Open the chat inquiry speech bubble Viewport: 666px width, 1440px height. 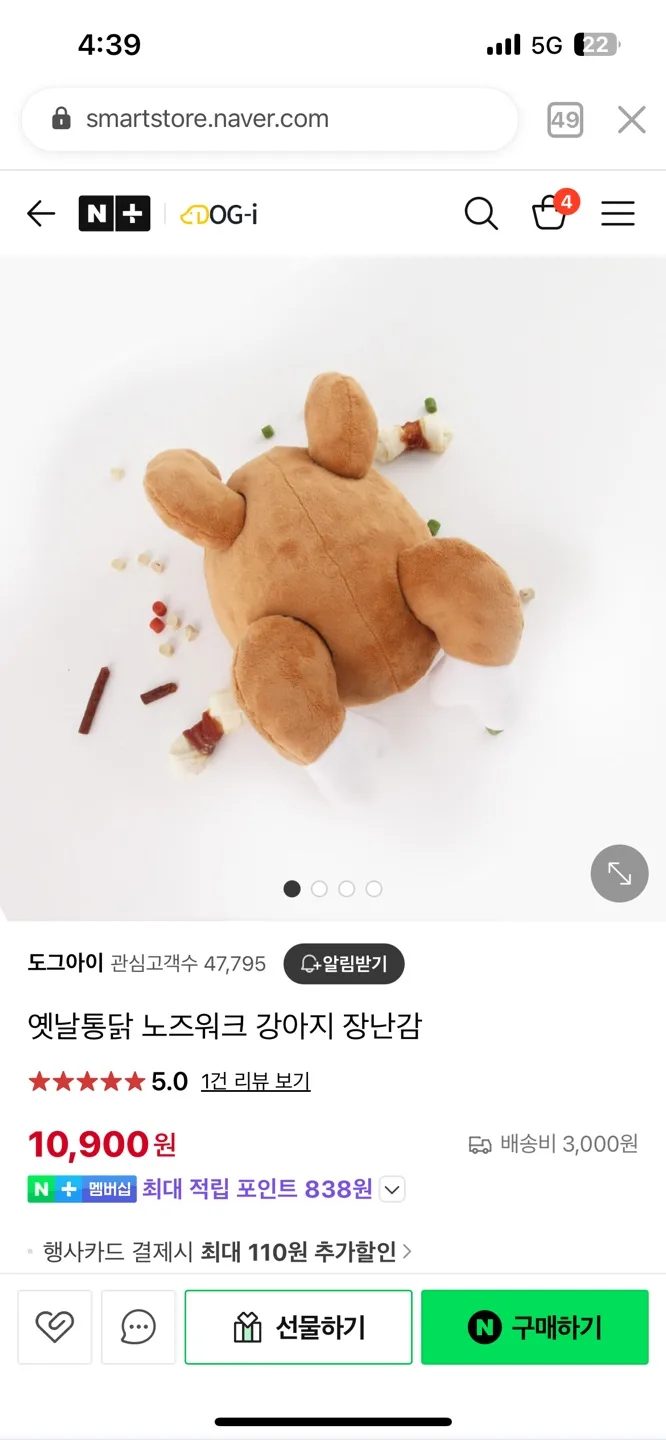[x=138, y=1327]
